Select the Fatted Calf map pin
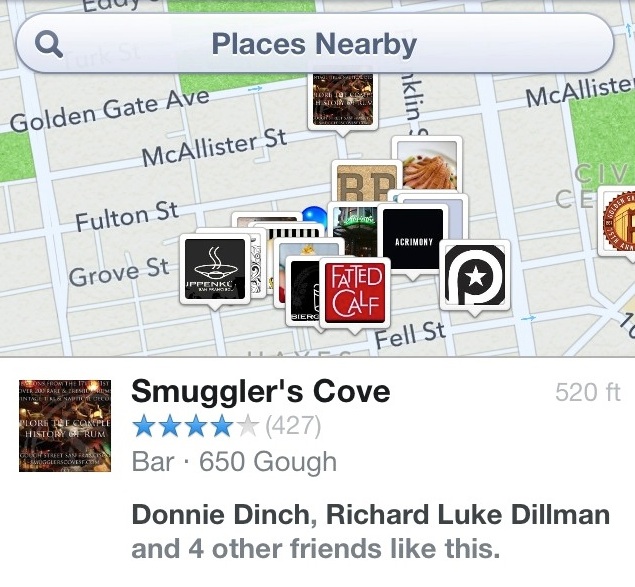The image size is (635, 587). (x=354, y=291)
